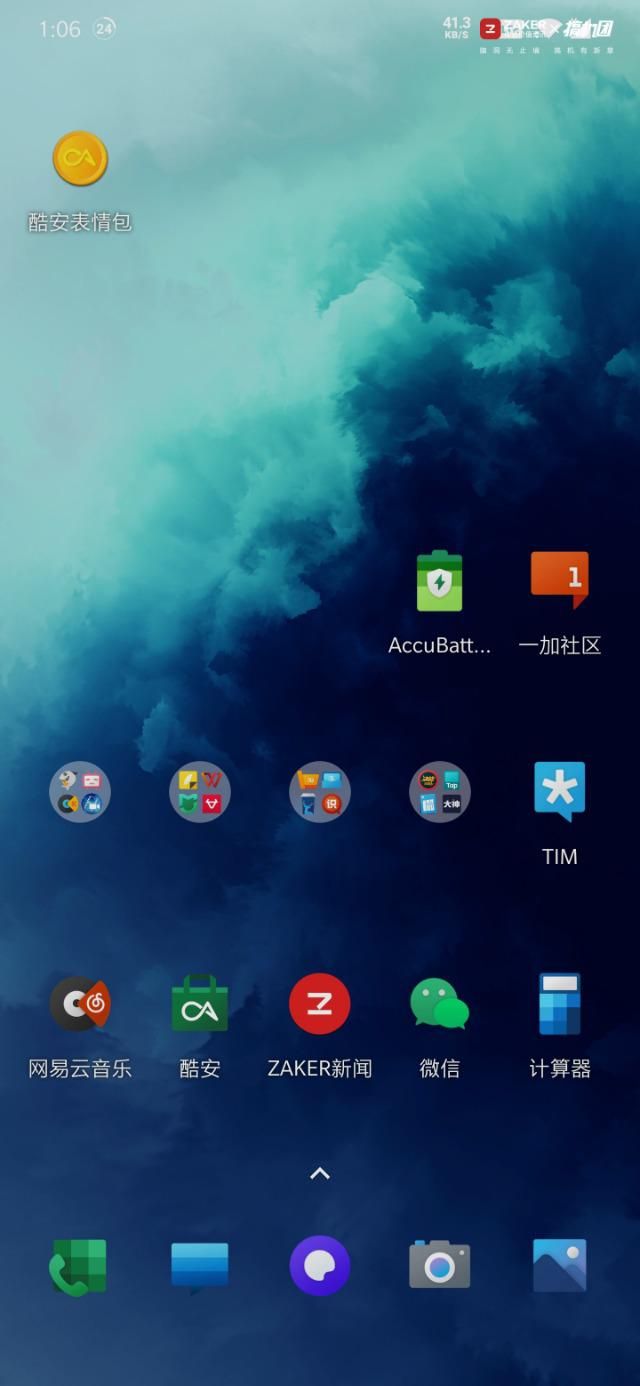Open ZAKER新闻 news app
640x1386 pixels.
tap(320, 1004)
